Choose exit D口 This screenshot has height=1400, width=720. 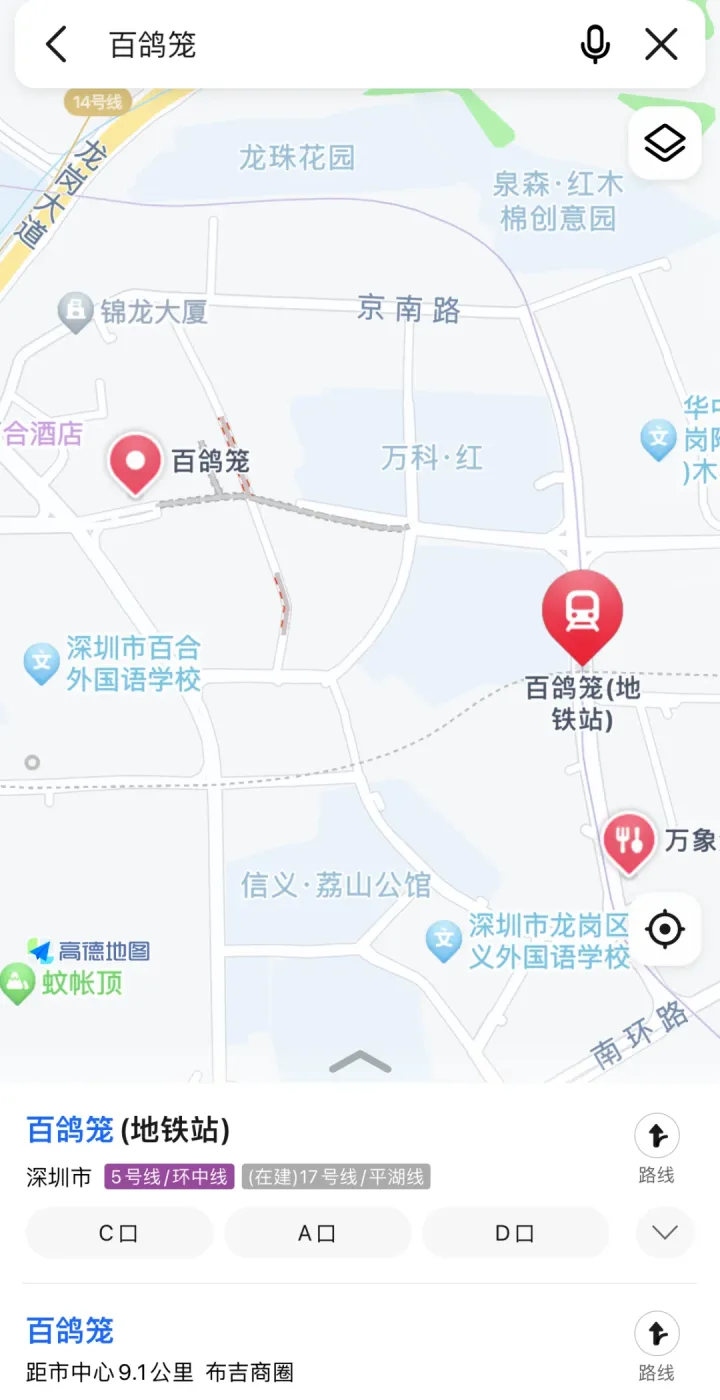click(515, 1233)
